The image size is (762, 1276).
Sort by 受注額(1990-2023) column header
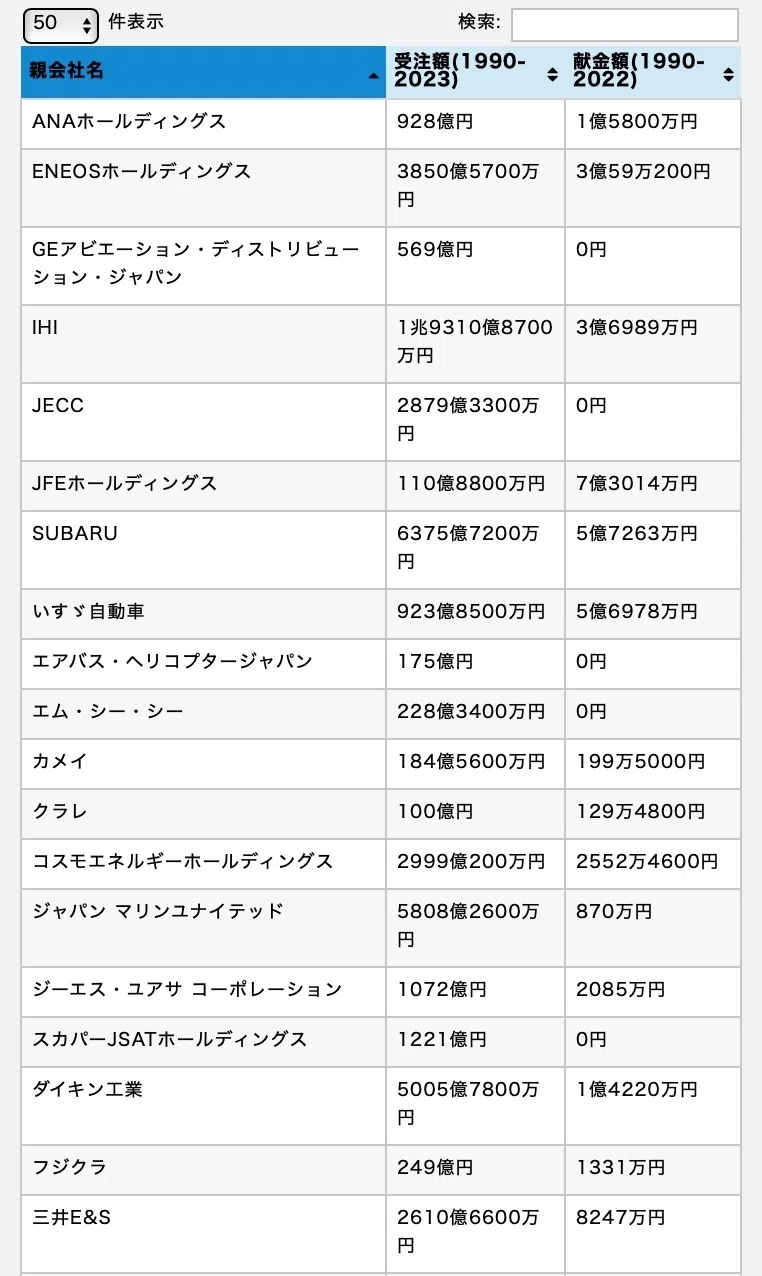pos(475,72)
